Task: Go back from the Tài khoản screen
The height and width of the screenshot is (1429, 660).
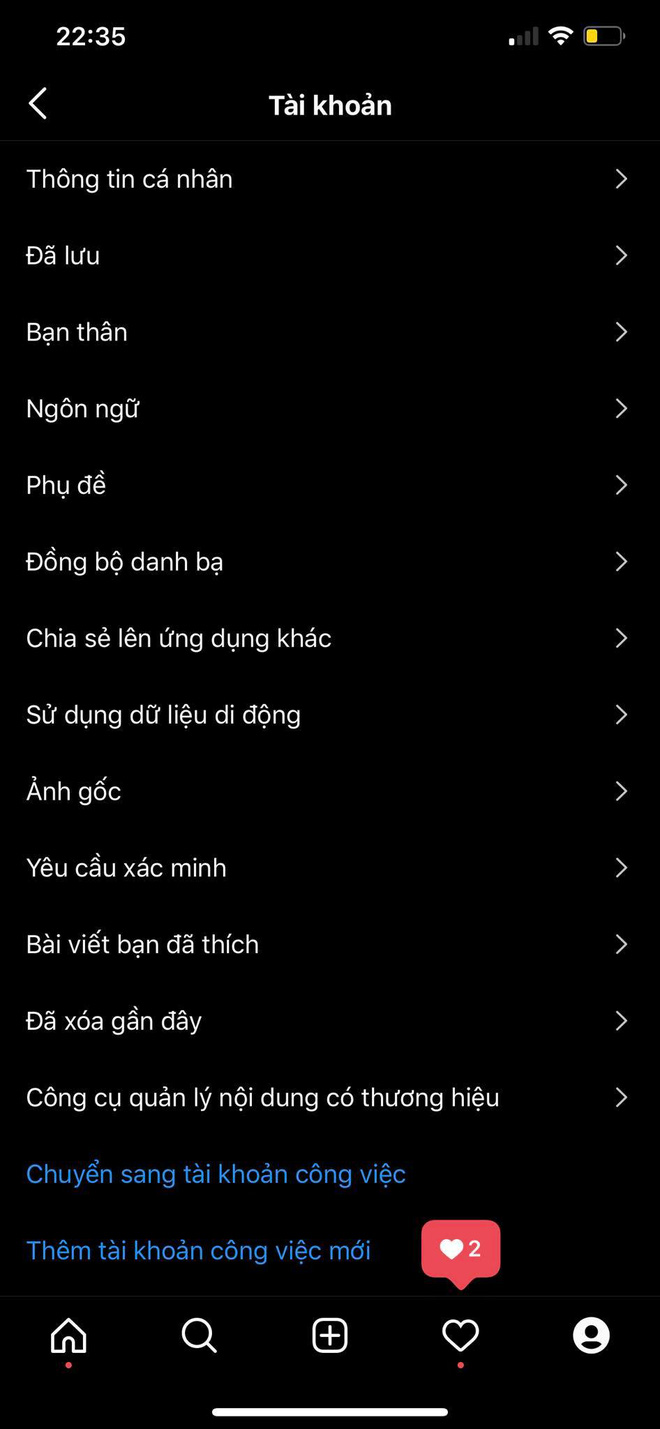Action: point(38,104)
